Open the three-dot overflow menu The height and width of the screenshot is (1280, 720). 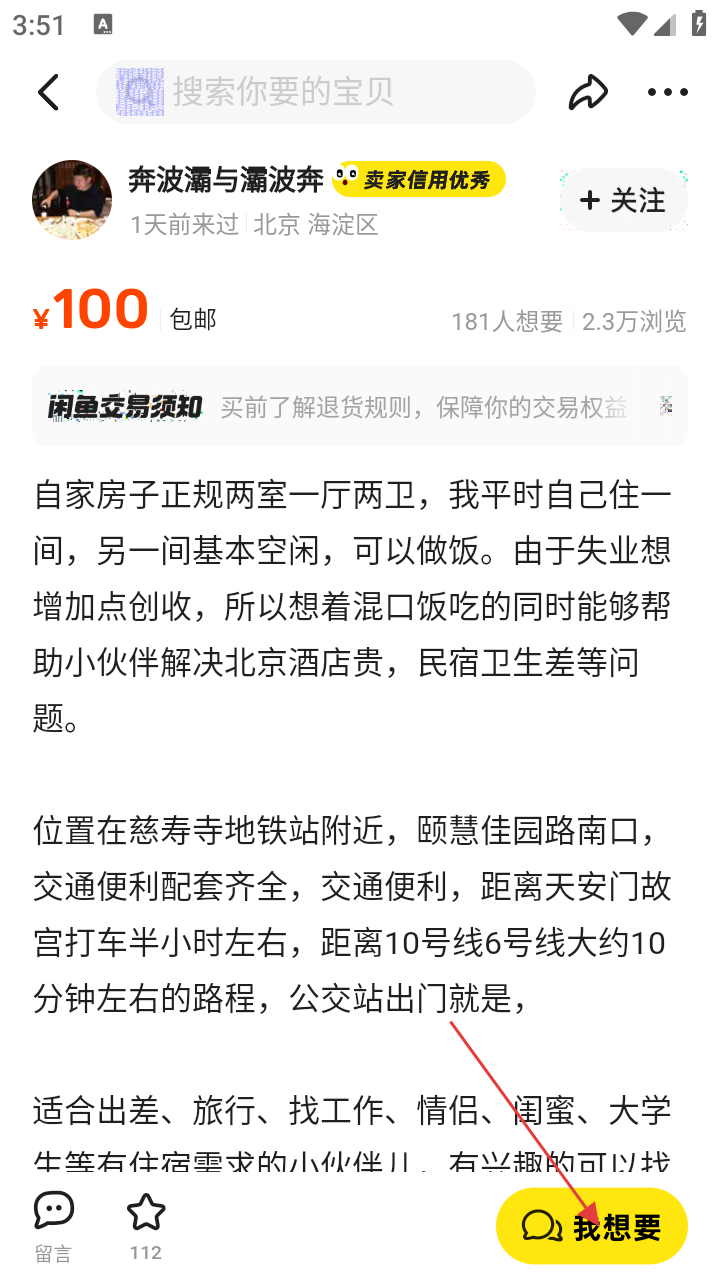667,92
